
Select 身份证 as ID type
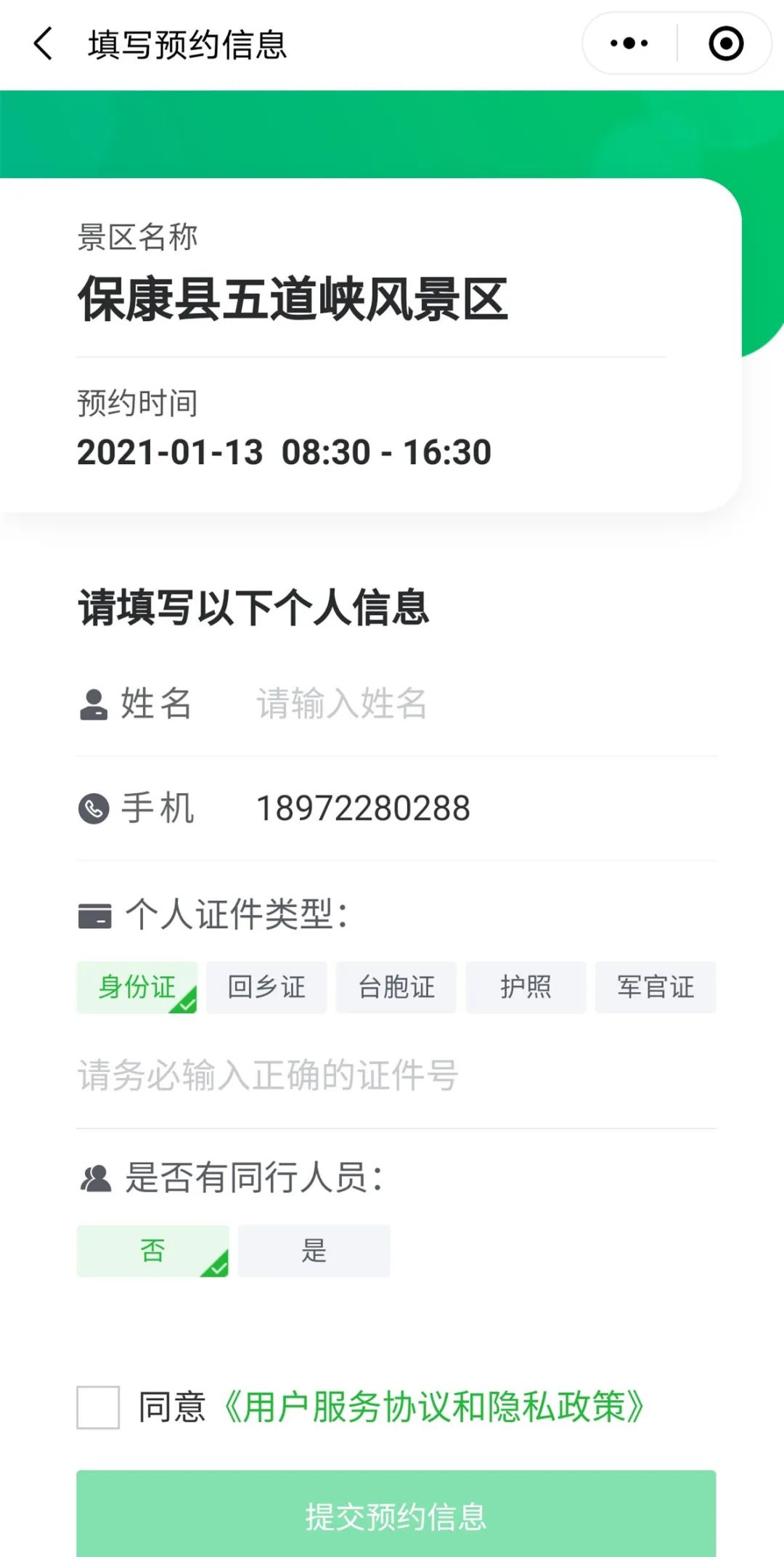tap(136, 987)
